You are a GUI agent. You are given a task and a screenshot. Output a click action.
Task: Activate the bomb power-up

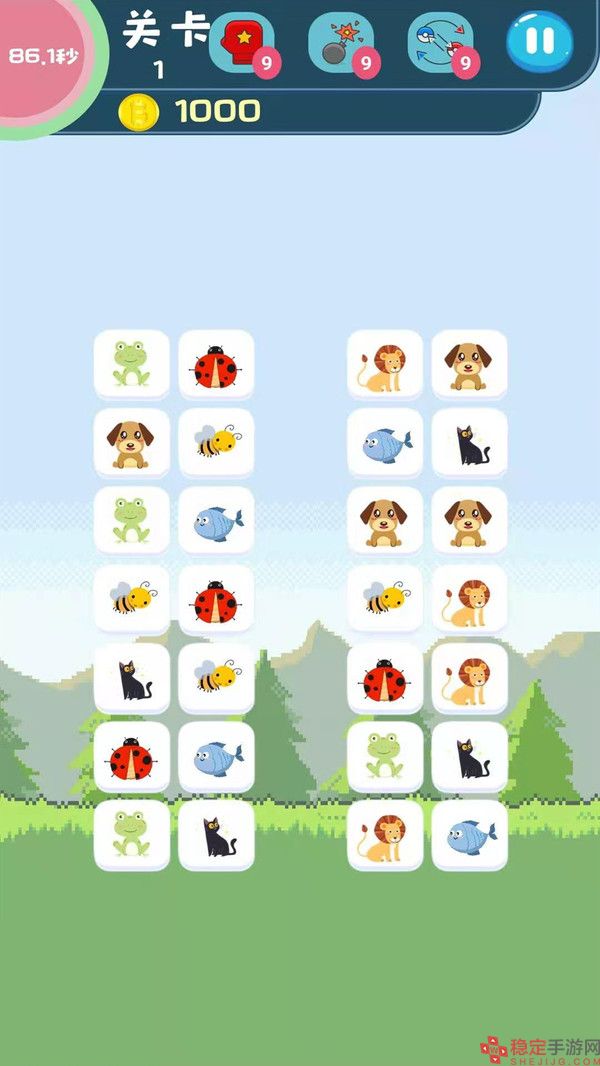coord(339,43)
